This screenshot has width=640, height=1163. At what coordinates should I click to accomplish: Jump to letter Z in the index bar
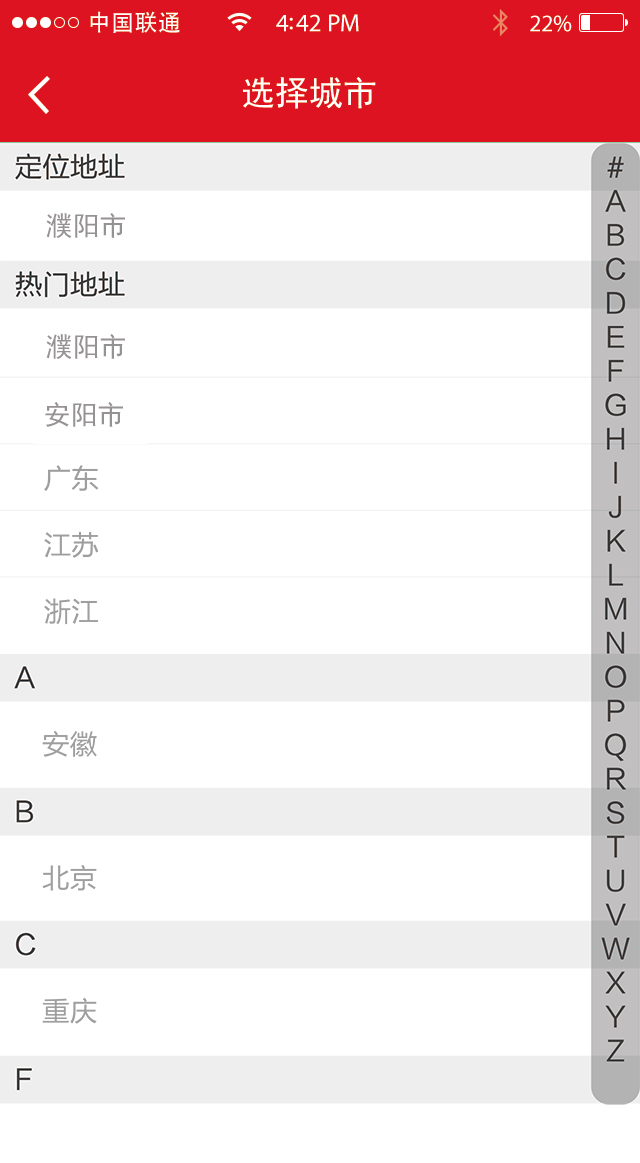pyautogui.click(x=615, y=1051)
